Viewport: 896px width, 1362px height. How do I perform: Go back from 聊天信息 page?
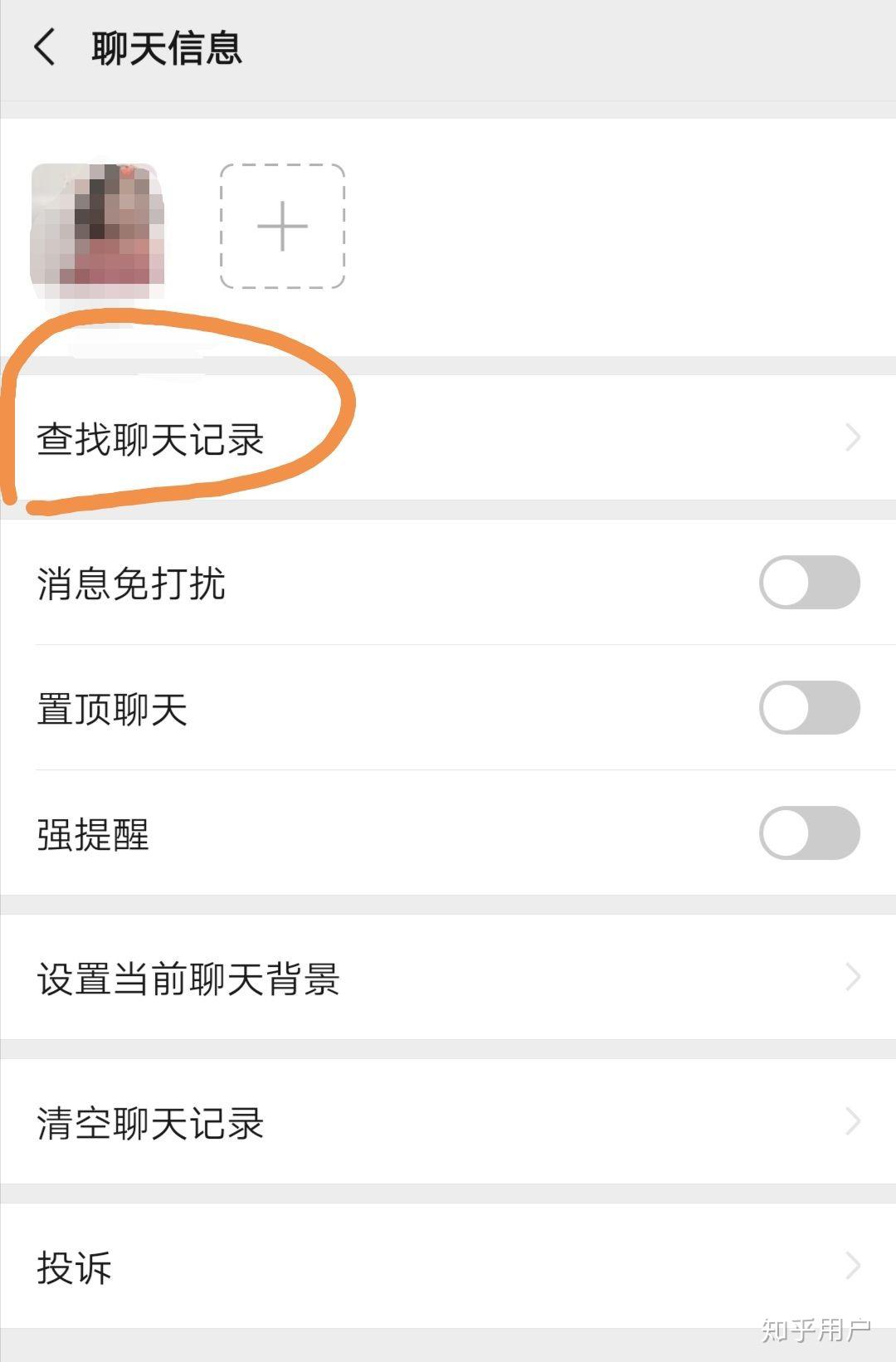(x=46, y=46)
